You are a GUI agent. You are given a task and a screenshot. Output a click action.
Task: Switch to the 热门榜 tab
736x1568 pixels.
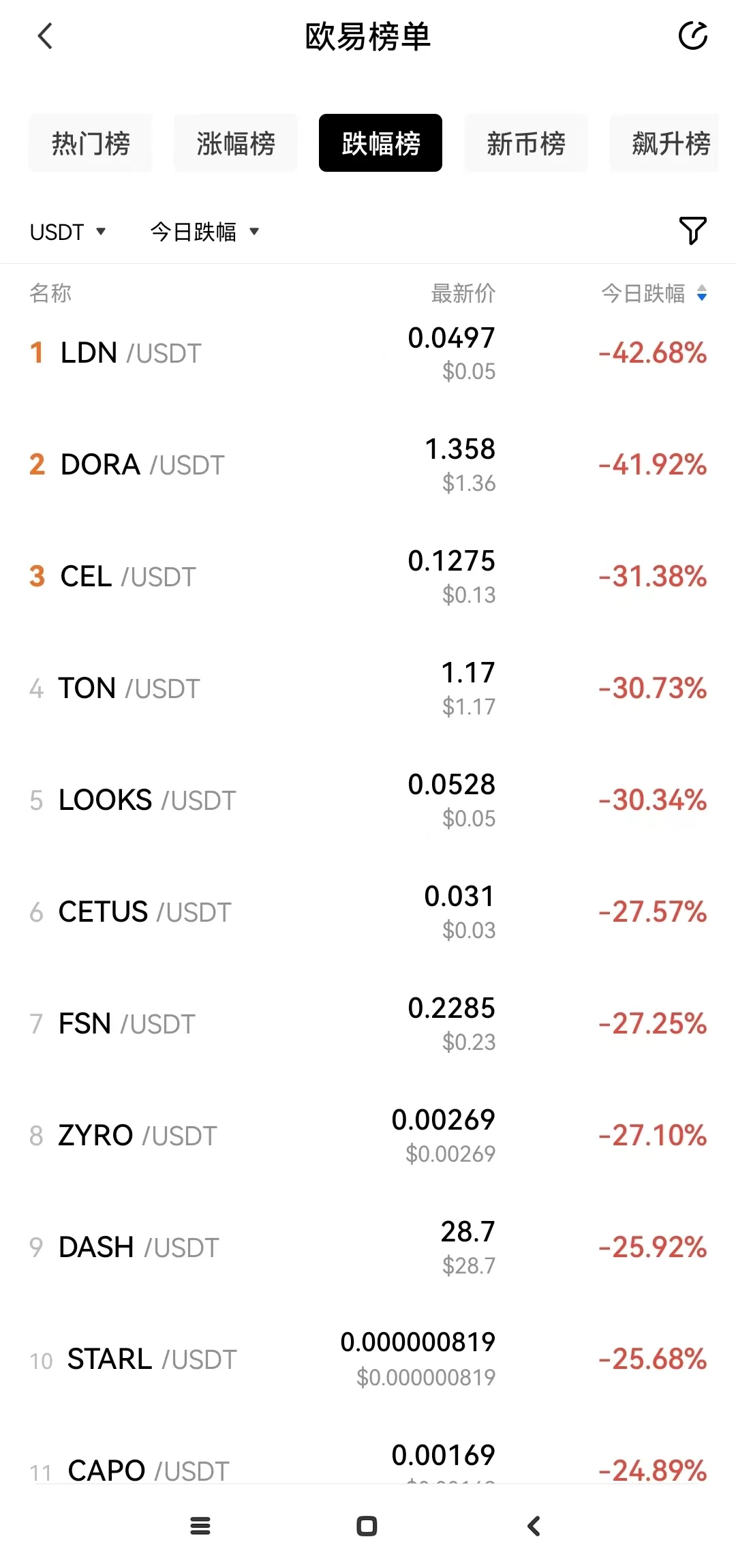point(90,143)
